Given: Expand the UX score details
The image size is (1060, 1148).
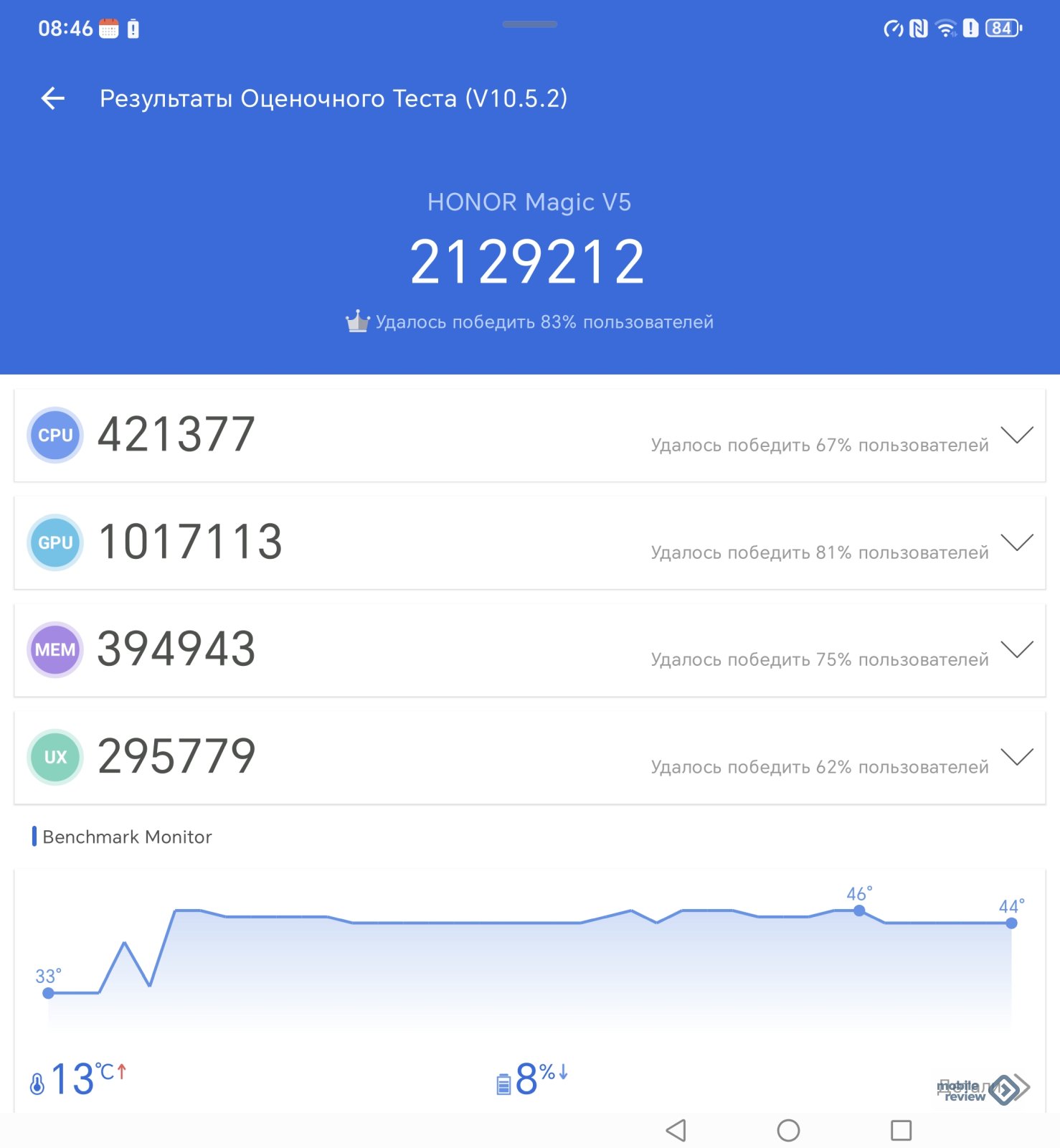Looking at the screenshot, I should 1016,757.
